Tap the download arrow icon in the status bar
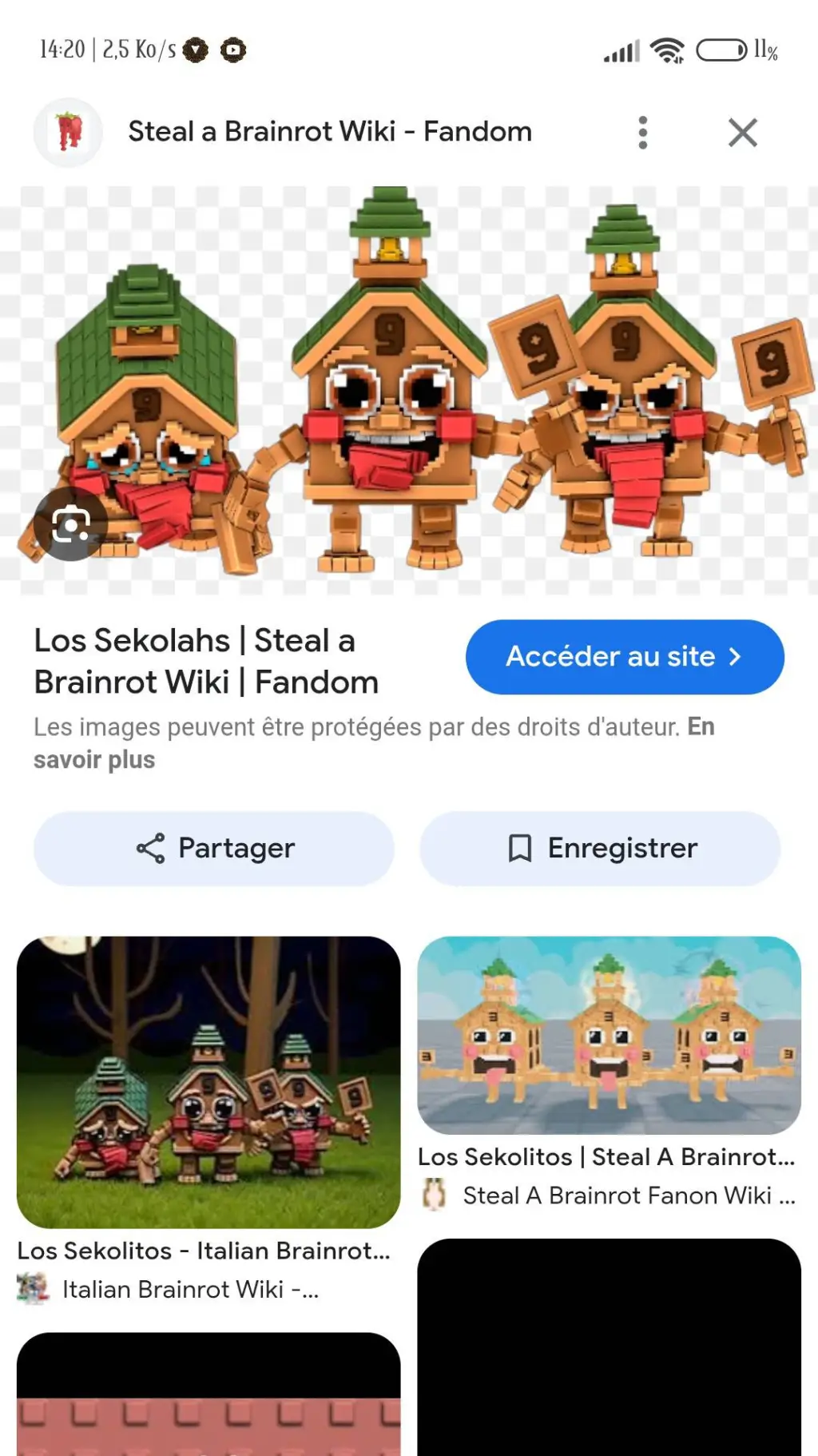818x1456 pixels. [x=194, y=50]
